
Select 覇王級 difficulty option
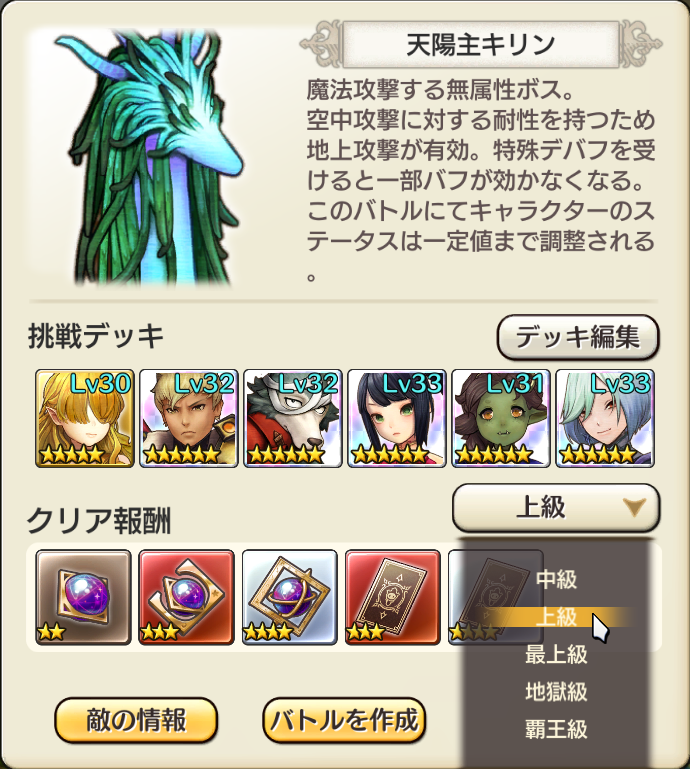click(556, 728)
